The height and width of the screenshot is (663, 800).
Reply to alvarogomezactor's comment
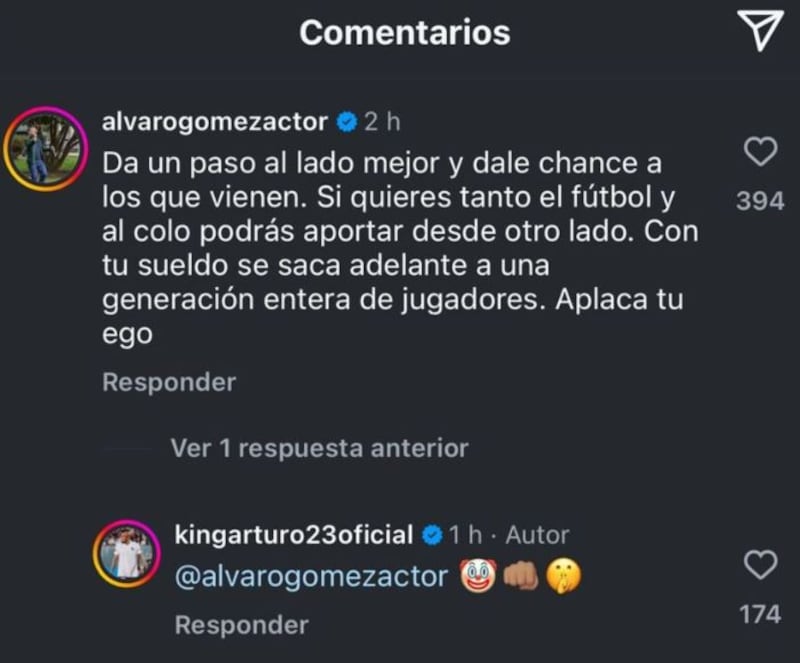(x=169, y=382)
